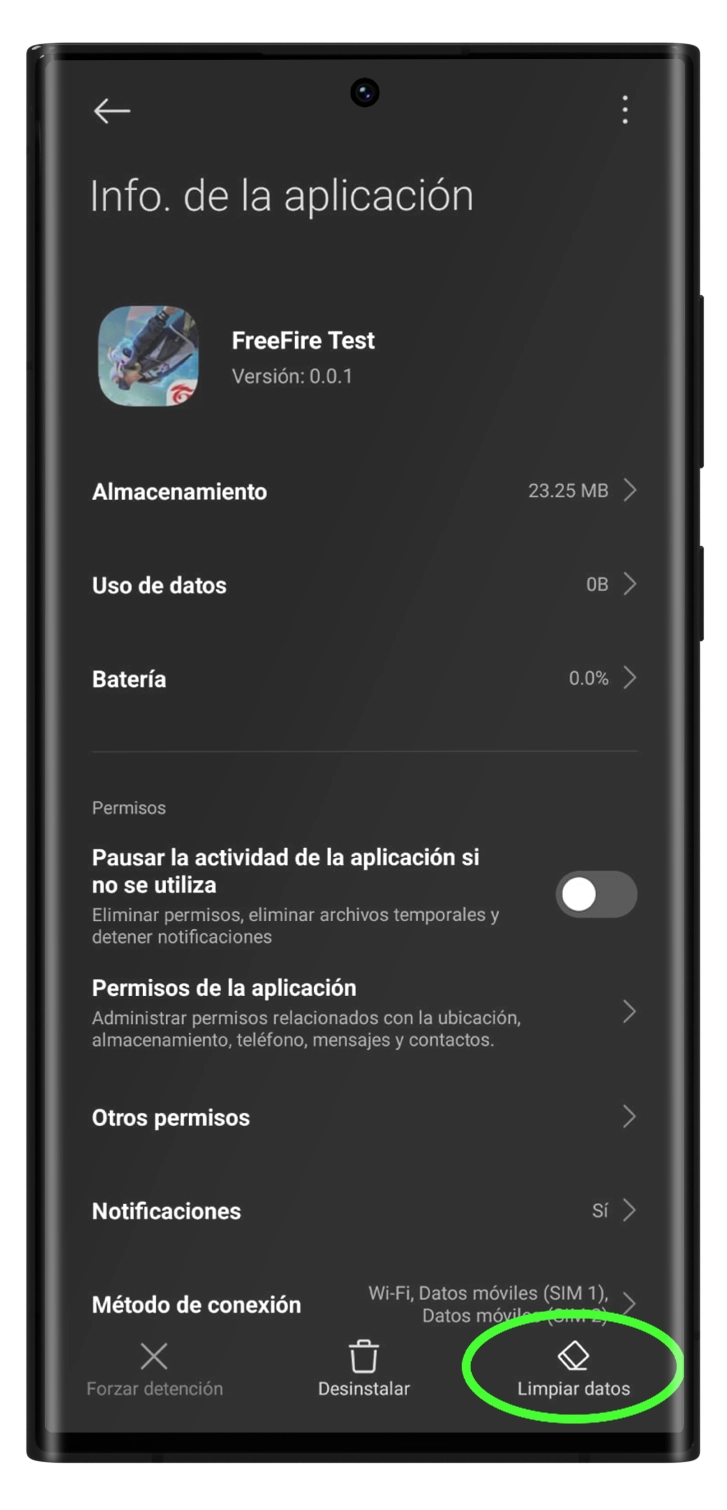Screen dimensions: 727x1510
Task: Open Permisos de la aplicación
Action: [363, 1012]
